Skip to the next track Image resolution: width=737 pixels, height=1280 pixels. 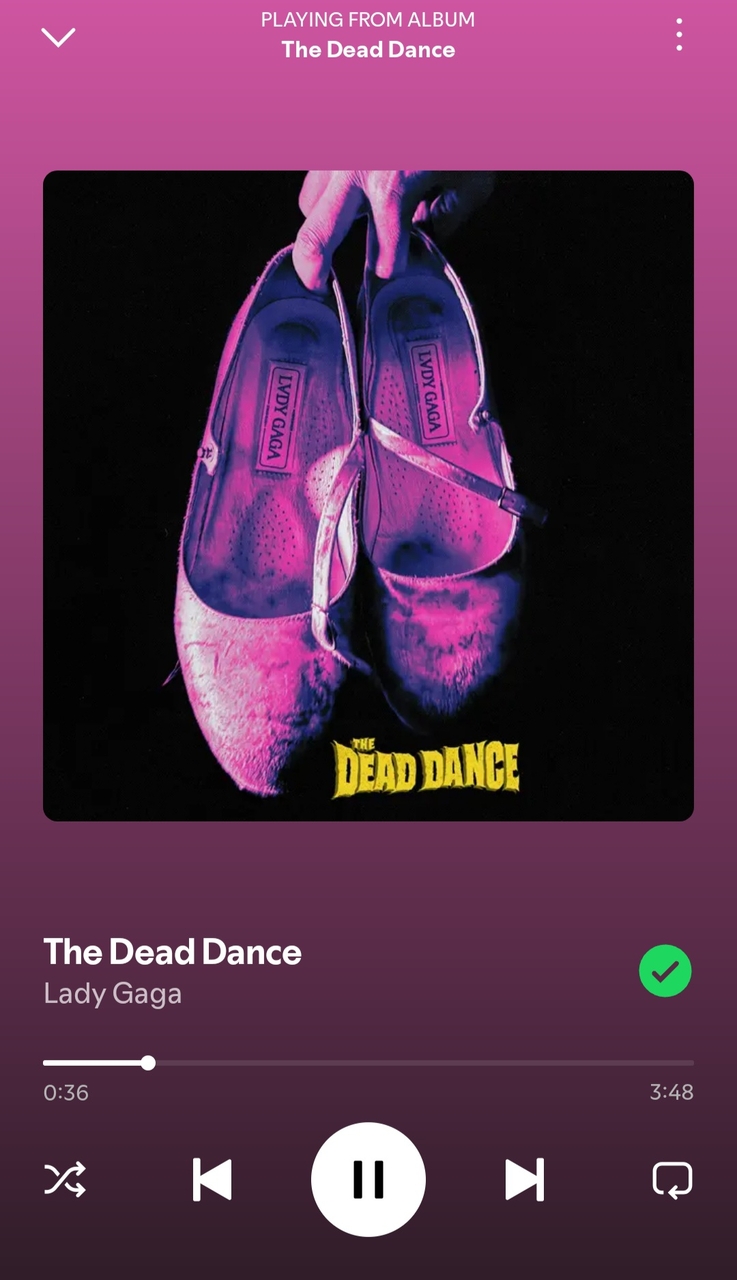click(x=524, y=1180)
